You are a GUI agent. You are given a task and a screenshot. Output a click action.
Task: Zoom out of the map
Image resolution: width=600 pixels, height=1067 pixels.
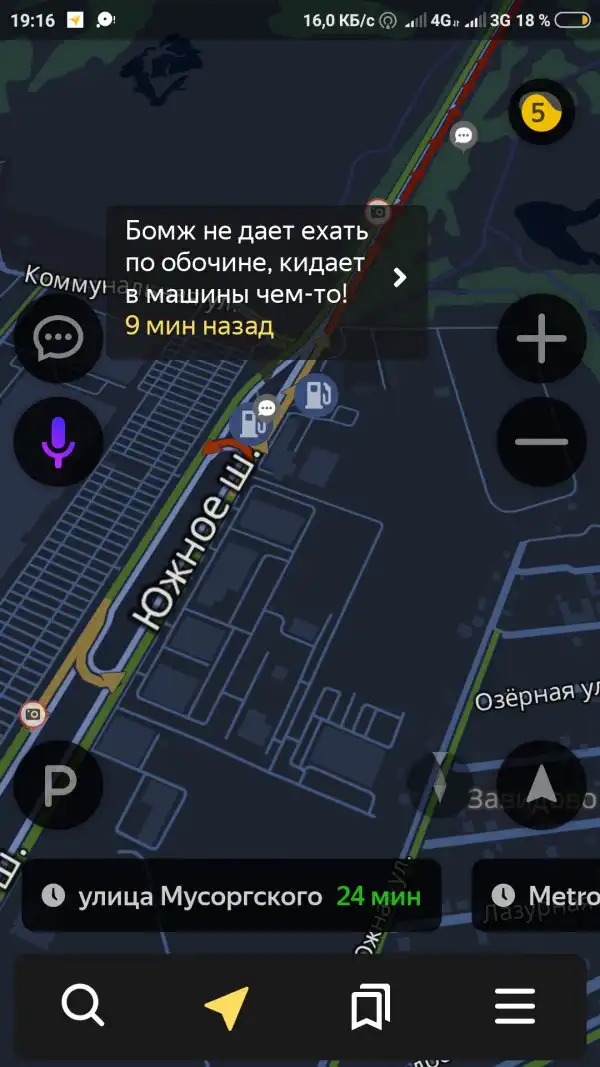click(x=541, y=442)
